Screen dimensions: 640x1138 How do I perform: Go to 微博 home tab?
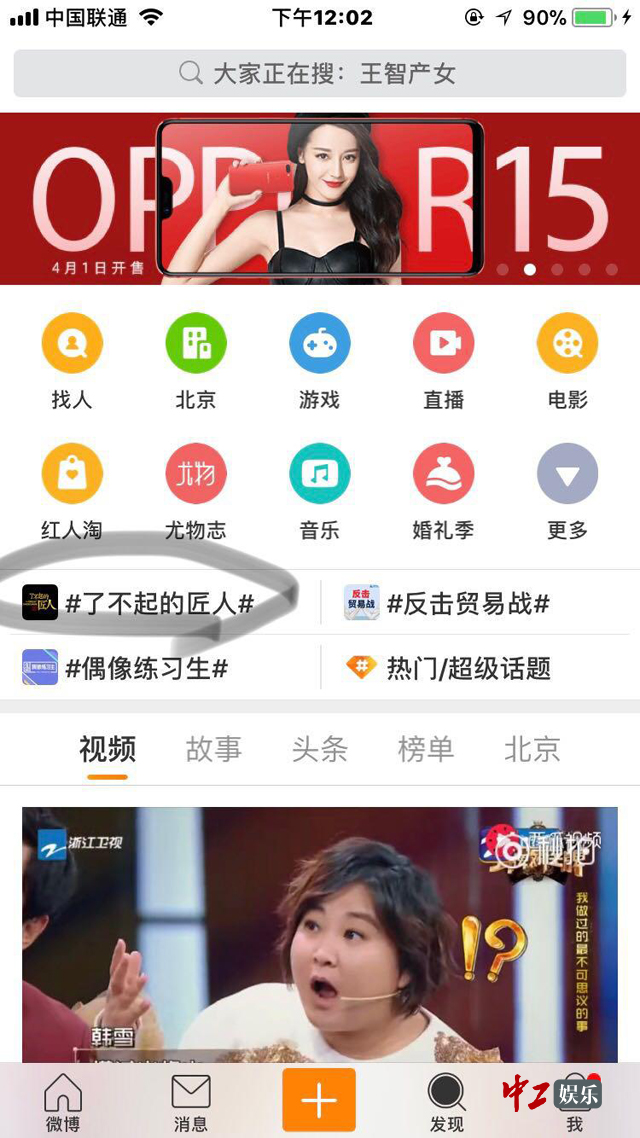tap(63, 1102)
